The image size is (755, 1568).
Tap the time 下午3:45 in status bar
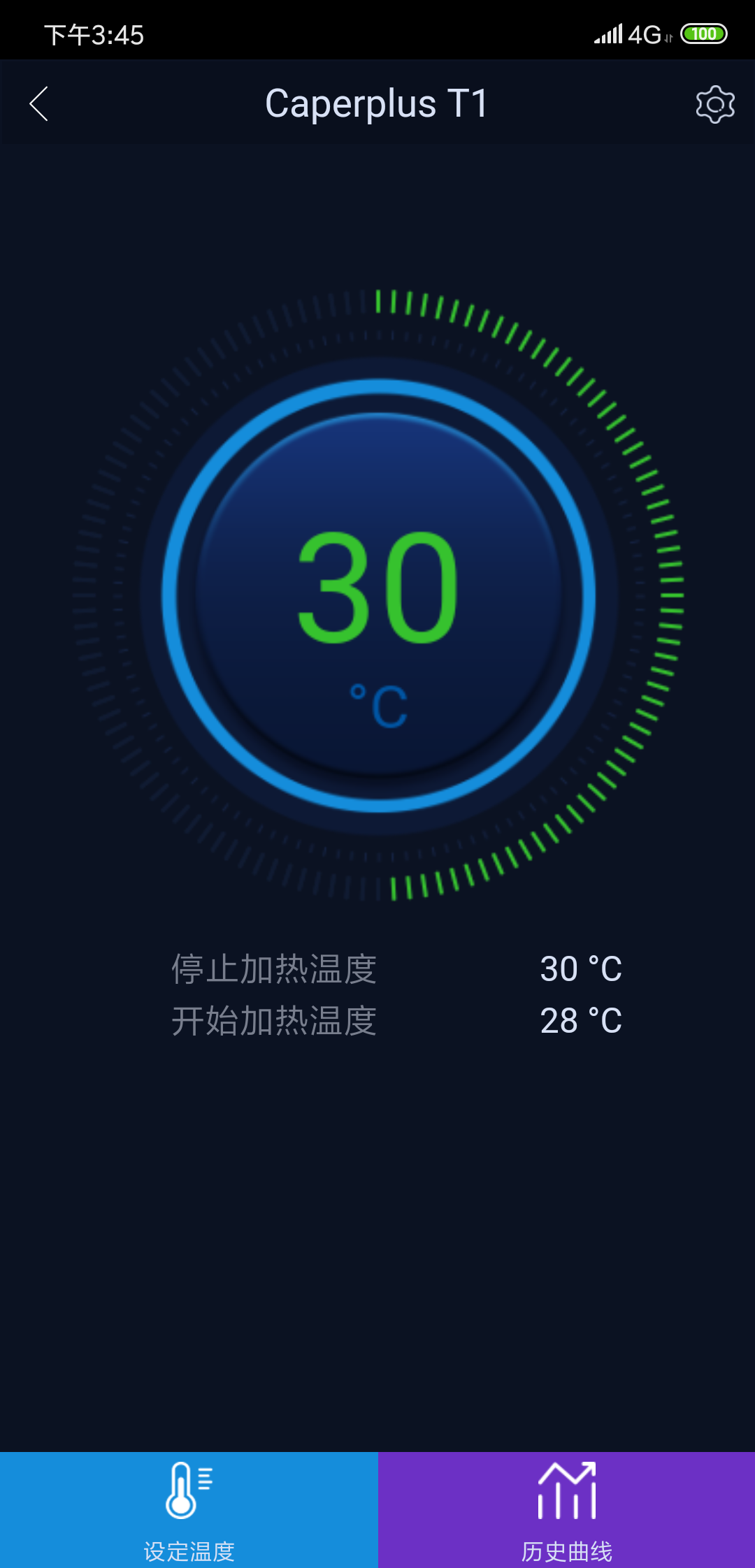(x=94, y=34)
